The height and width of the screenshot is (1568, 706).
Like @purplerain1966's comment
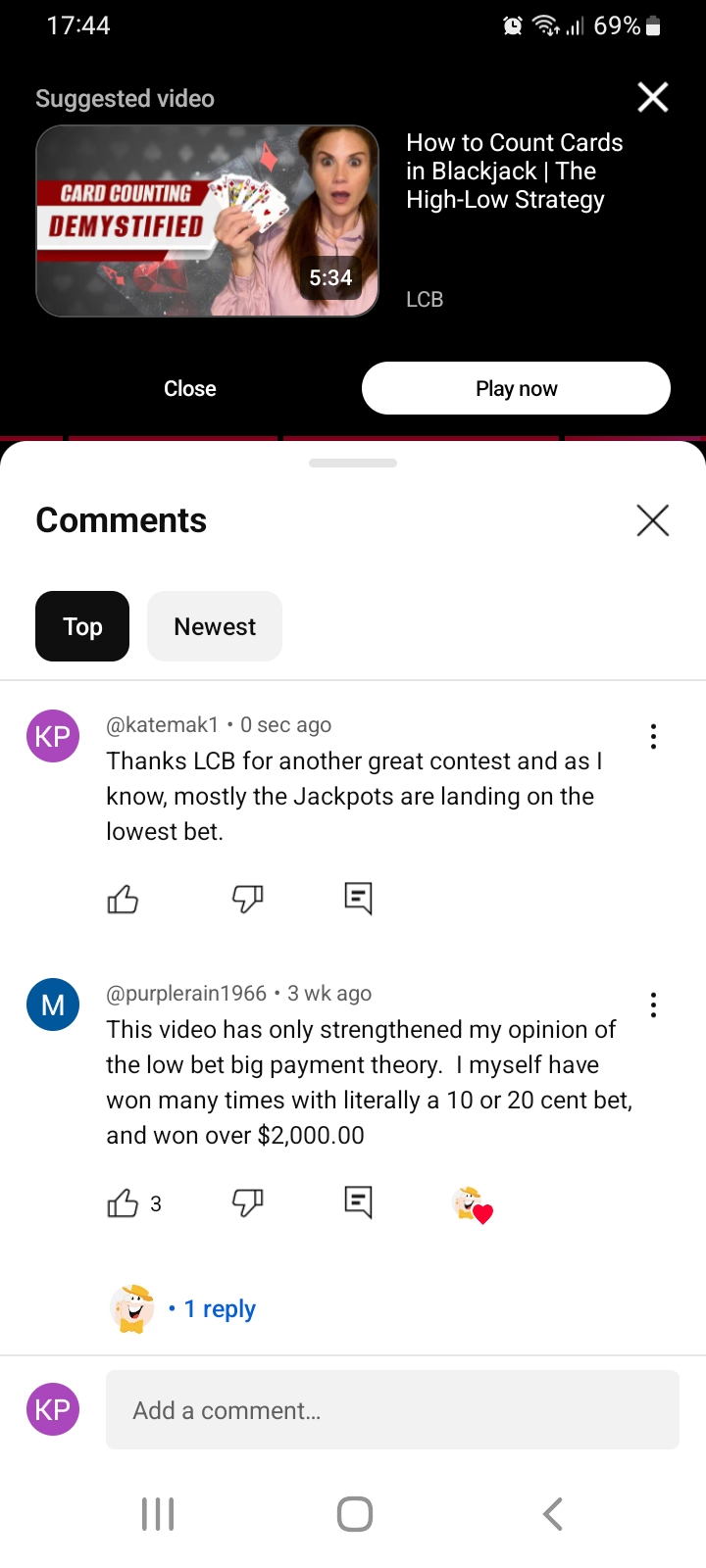123,1202
